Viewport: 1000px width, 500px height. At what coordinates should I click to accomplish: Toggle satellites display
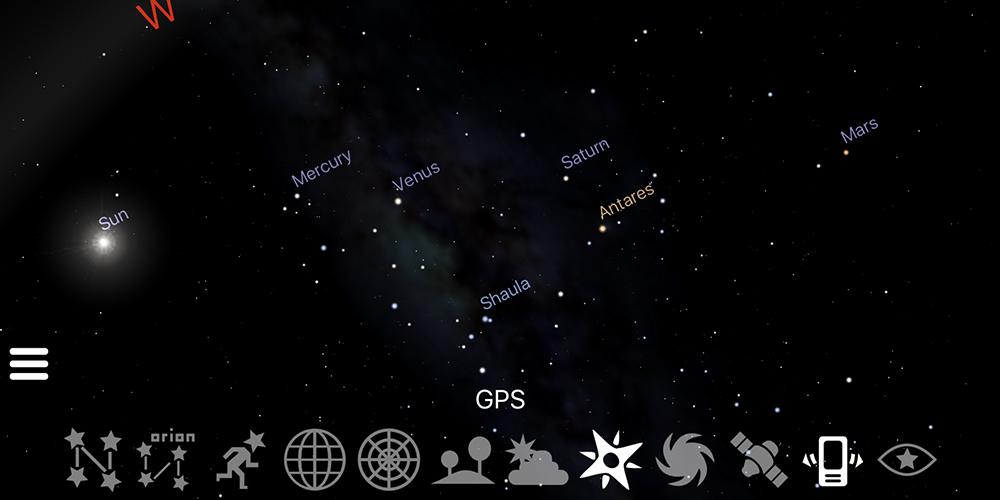pyautogui.click(x=759, y=459)
